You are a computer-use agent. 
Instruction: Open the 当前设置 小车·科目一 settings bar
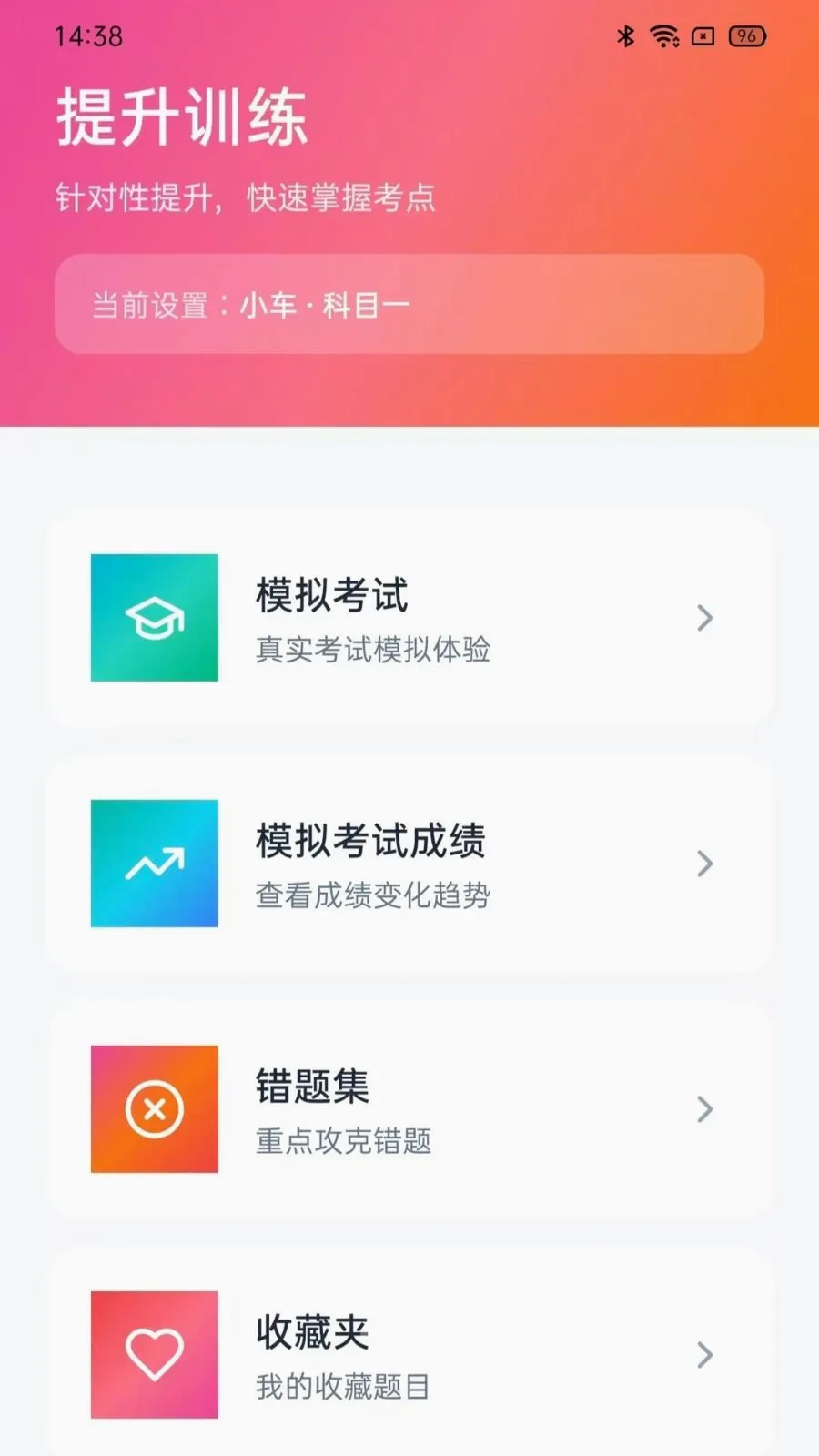pyautogui.click(x=409, y=304)
